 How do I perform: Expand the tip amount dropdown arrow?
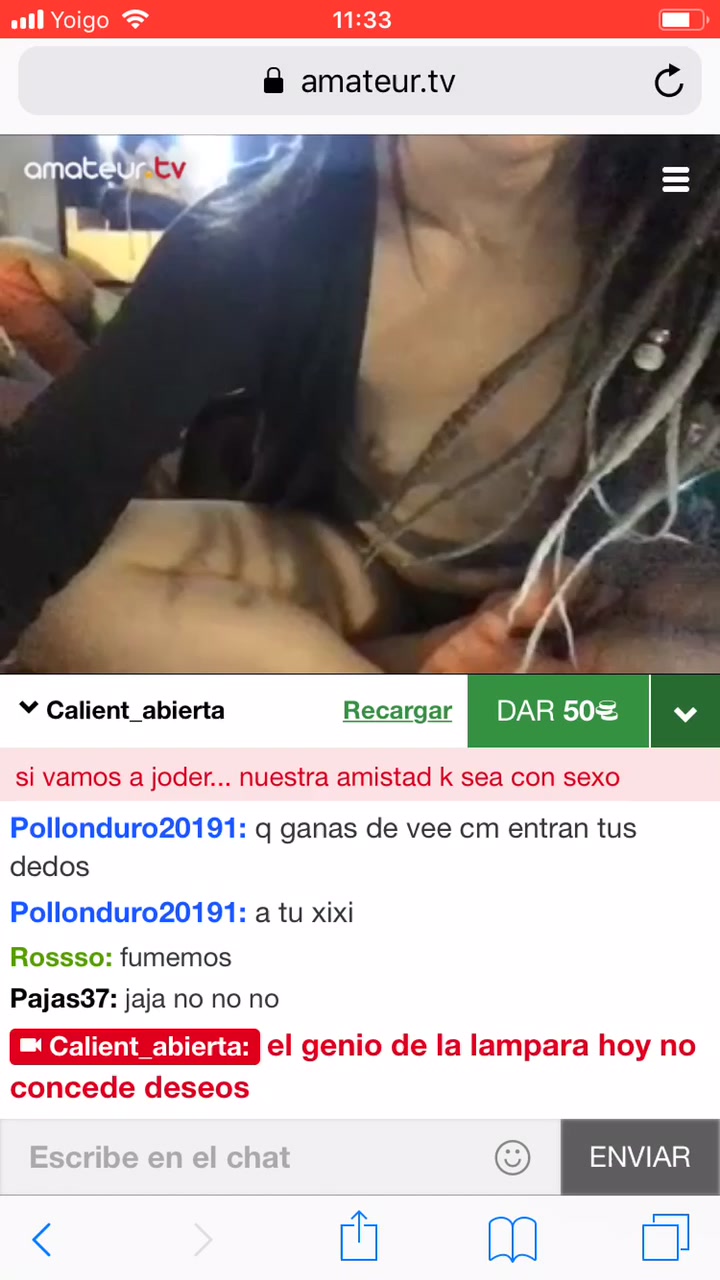(x=685, y=713)
